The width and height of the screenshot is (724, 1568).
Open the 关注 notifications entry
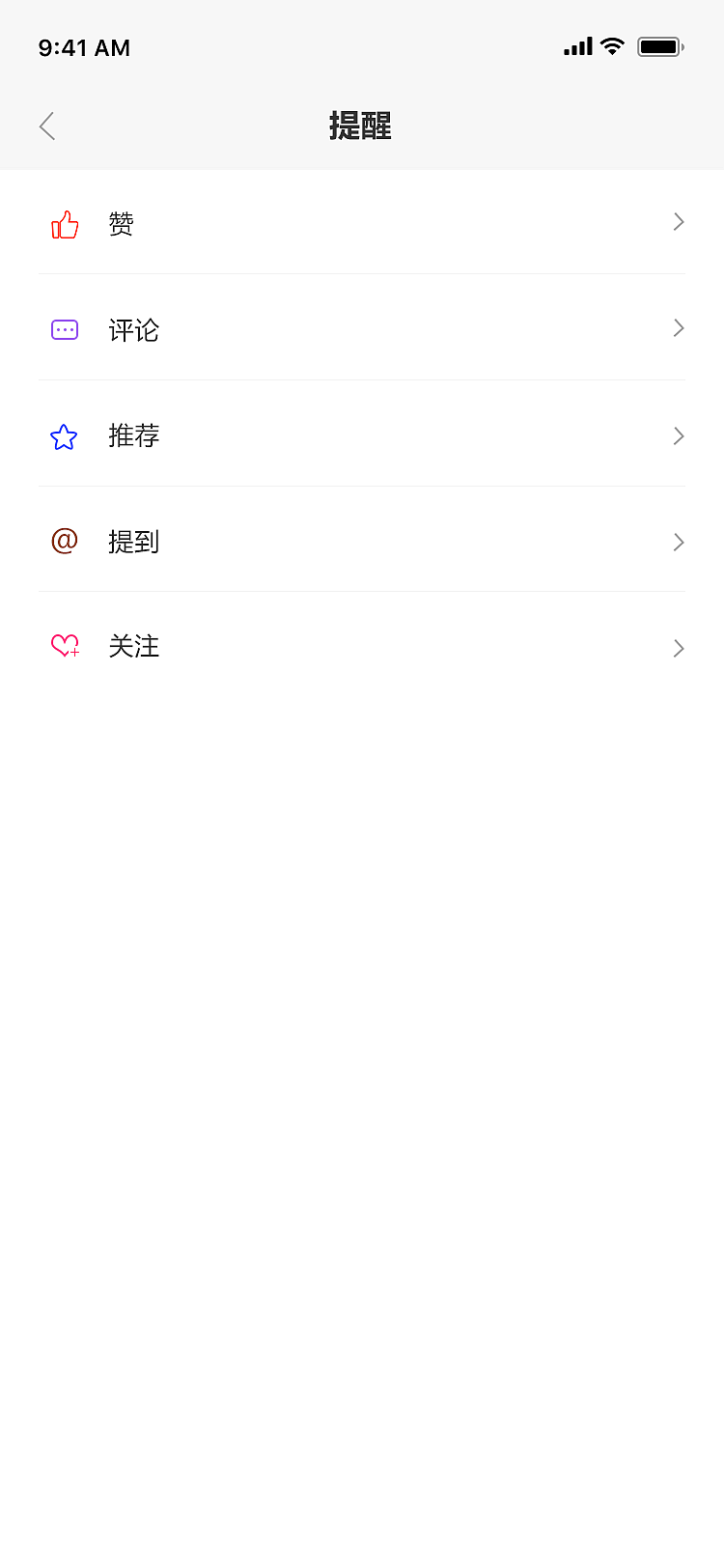tap(133, 647)
